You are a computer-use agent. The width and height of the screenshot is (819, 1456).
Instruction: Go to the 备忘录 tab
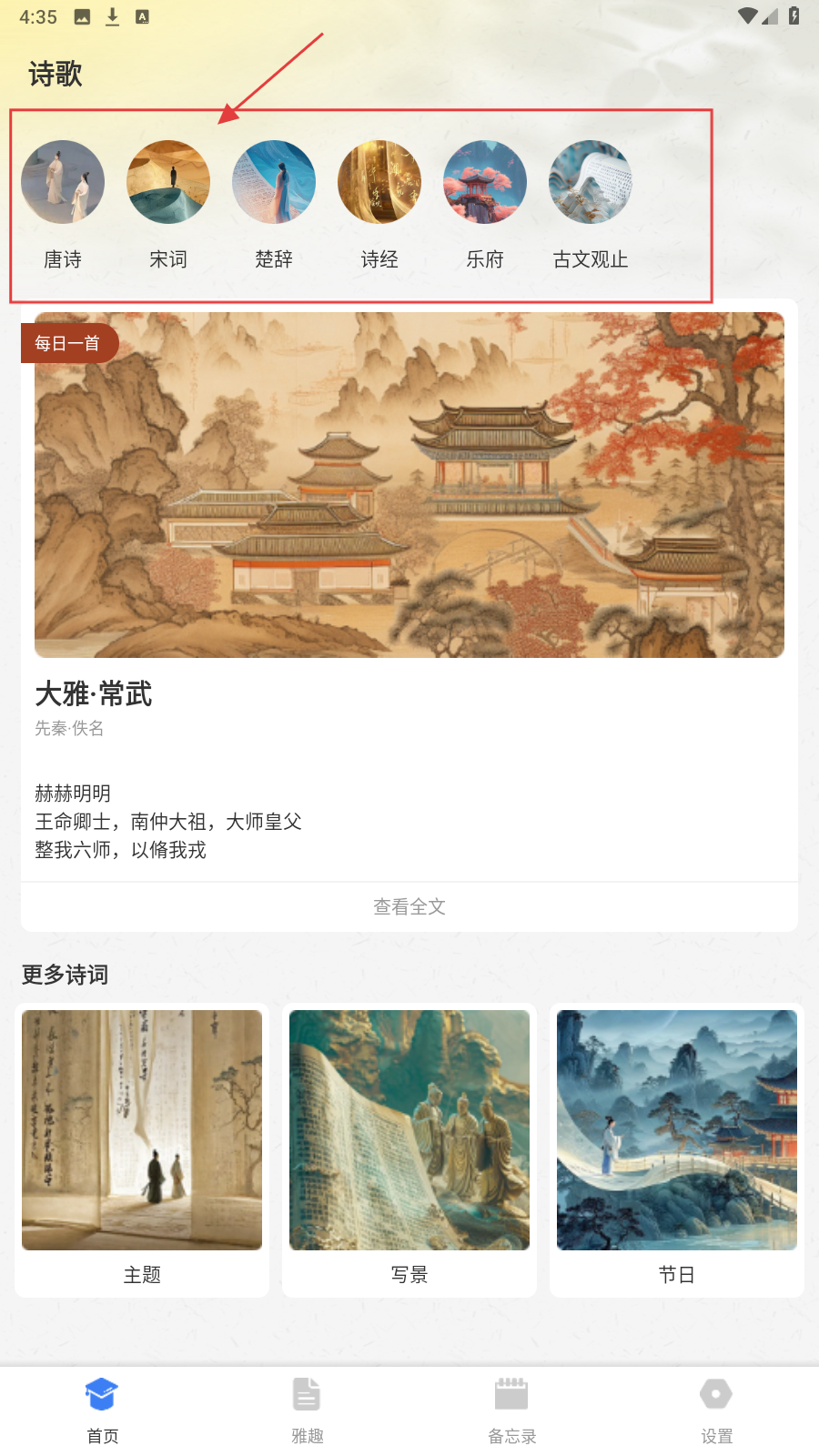point(511,1410)
